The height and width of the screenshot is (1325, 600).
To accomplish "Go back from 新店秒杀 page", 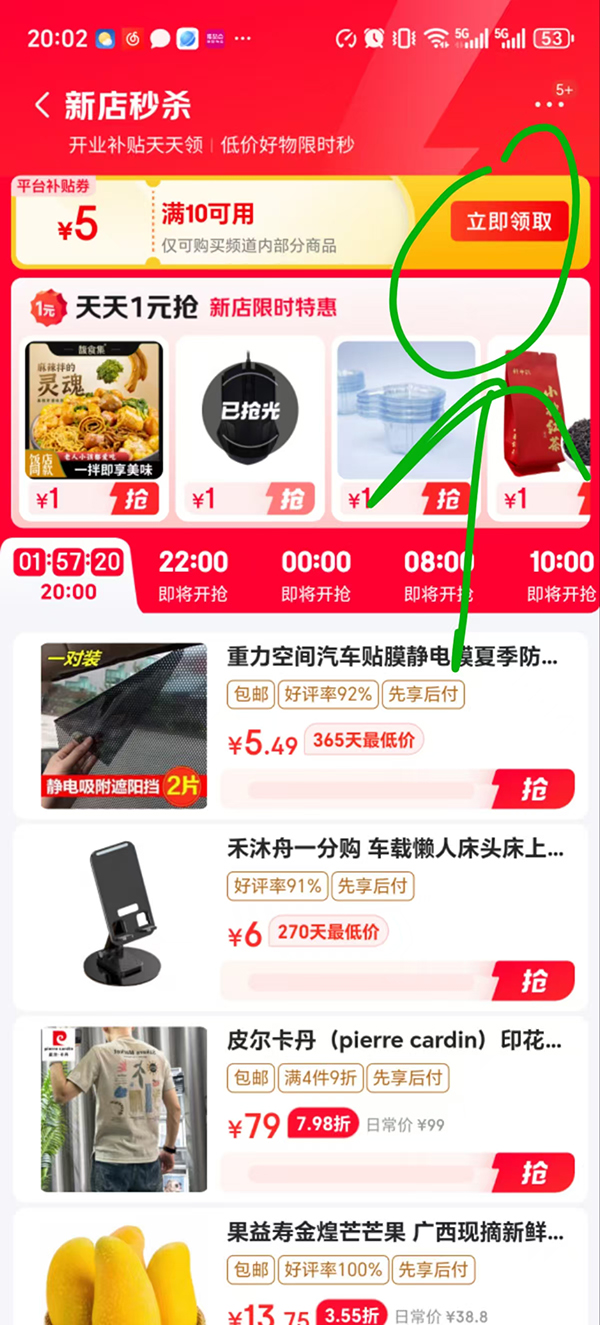I will pyautogui.click(x=42, y=106).
